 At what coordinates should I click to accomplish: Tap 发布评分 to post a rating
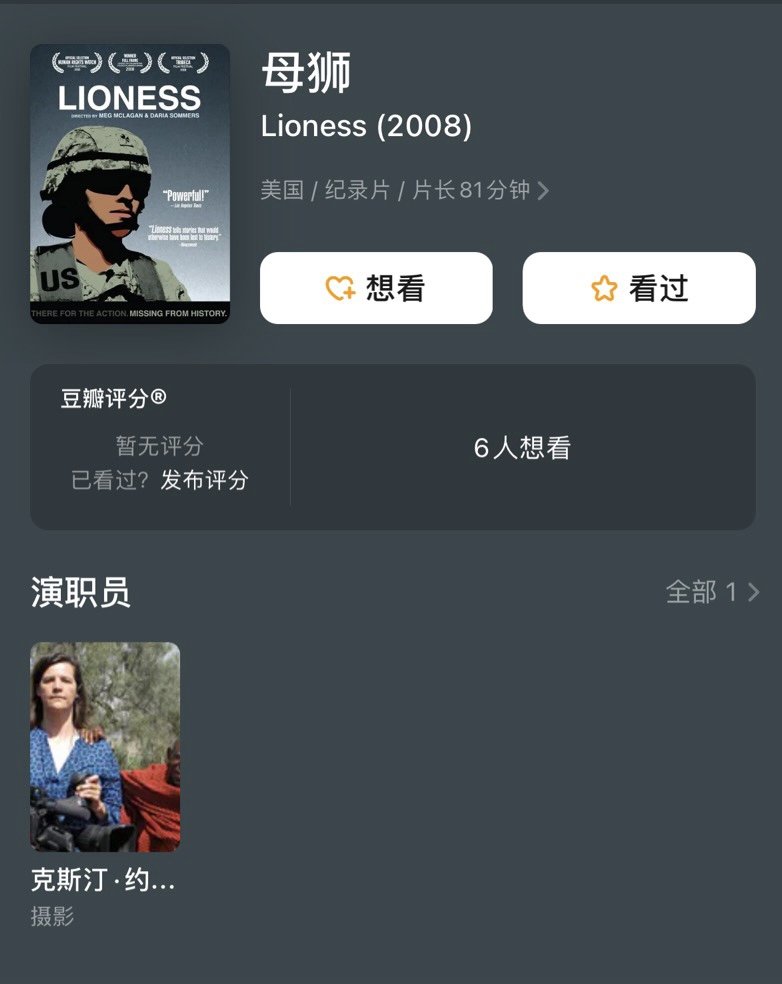point(204,480)
